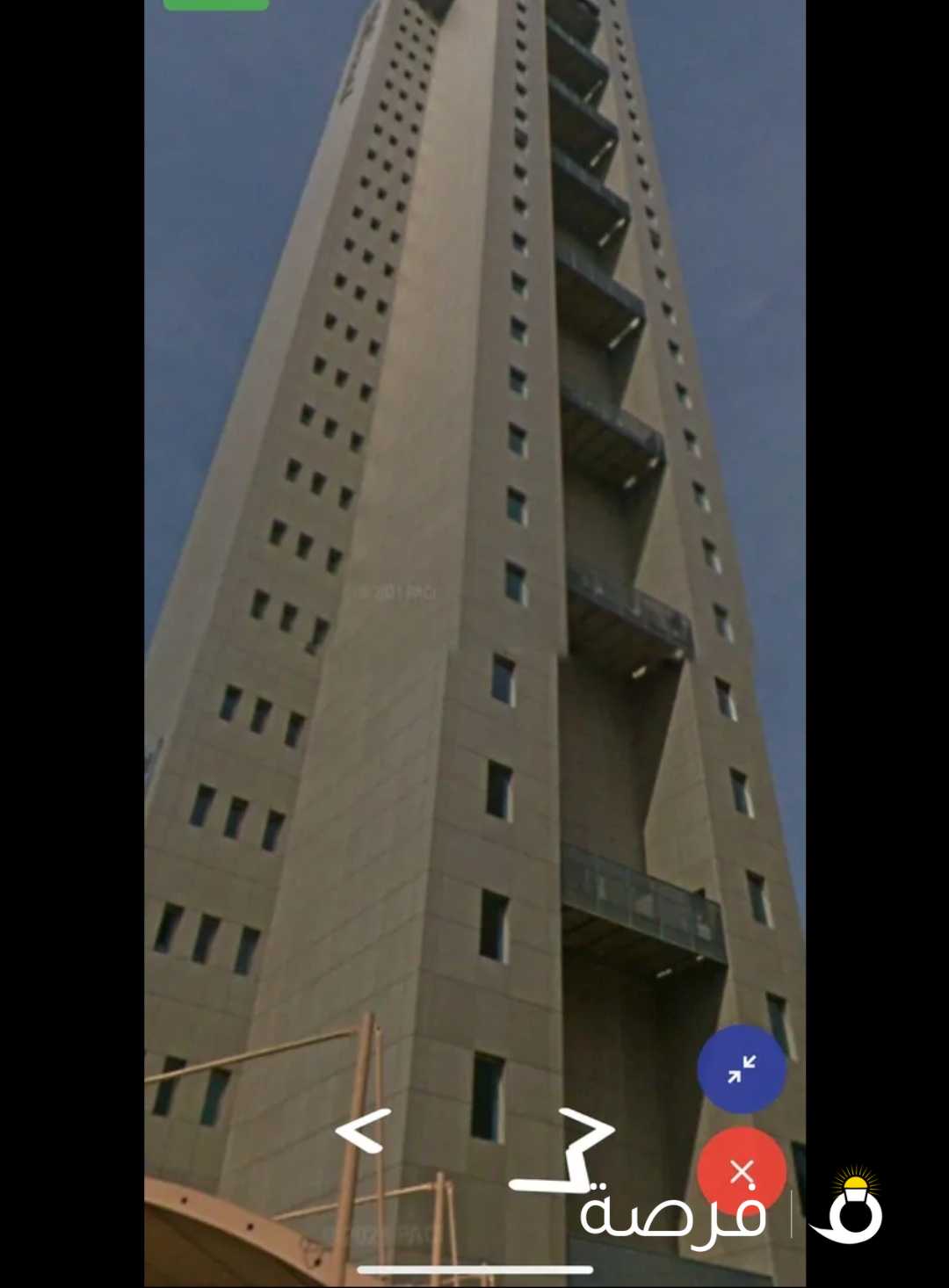Move the street view toward the right arrow
949x1288 pixels.
coord(585,1132)
